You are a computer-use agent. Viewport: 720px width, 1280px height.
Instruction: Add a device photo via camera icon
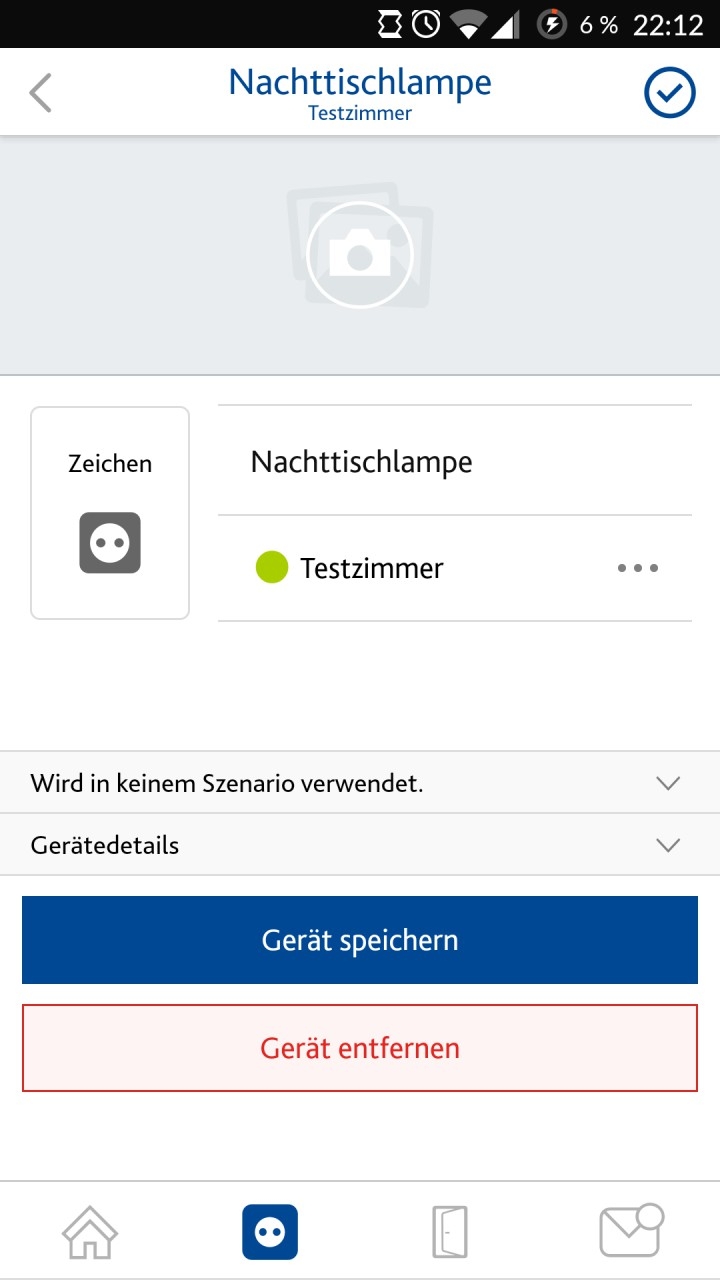(x=360, y=255)
